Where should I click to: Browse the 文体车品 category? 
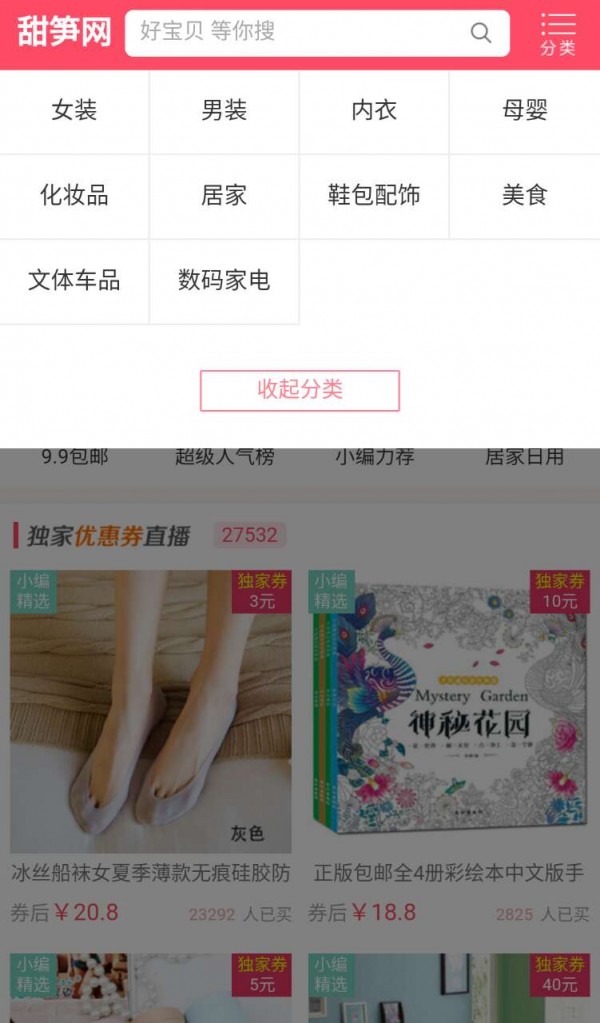74,281
